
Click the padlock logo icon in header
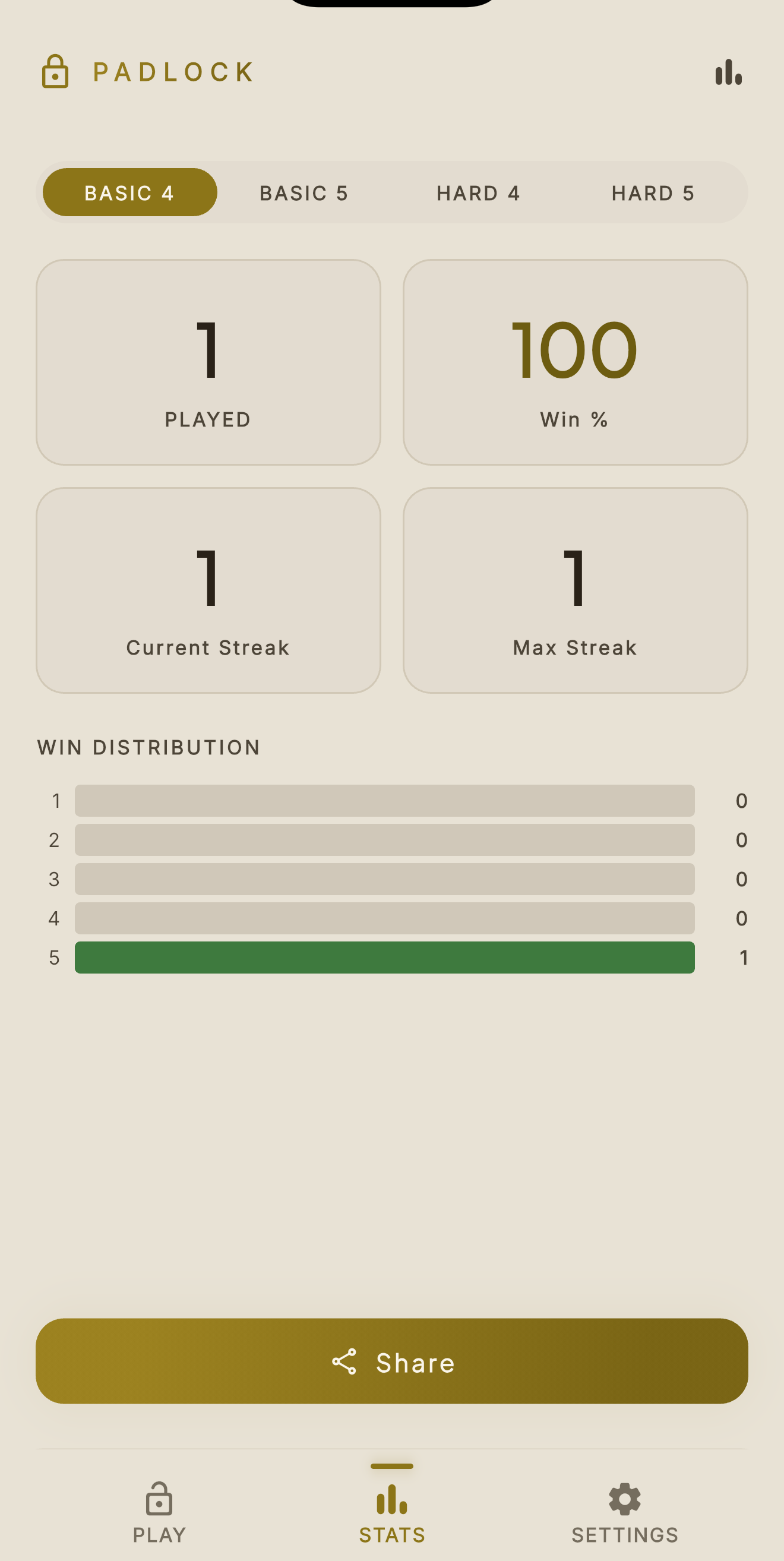point(55,72)
